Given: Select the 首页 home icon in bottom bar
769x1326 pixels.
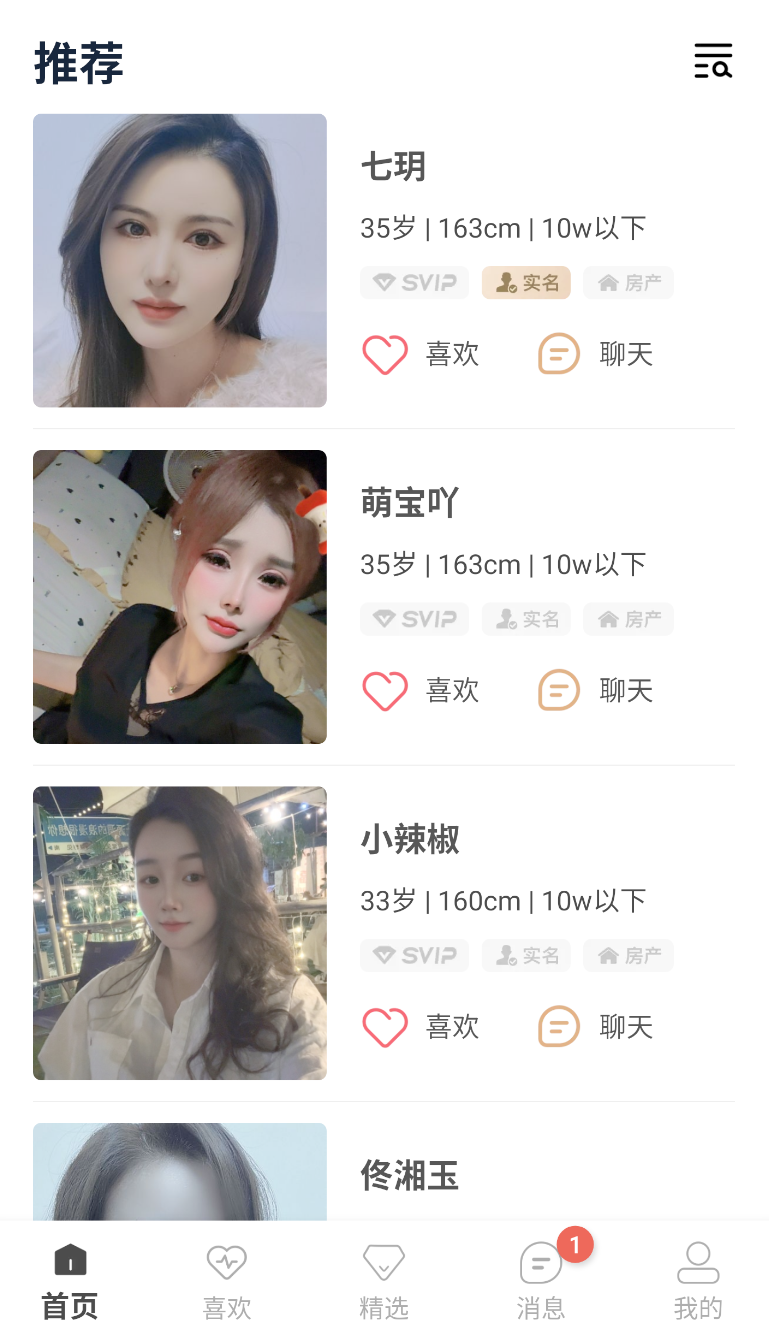Looking at the screenshot, I should pos(68,1262).
